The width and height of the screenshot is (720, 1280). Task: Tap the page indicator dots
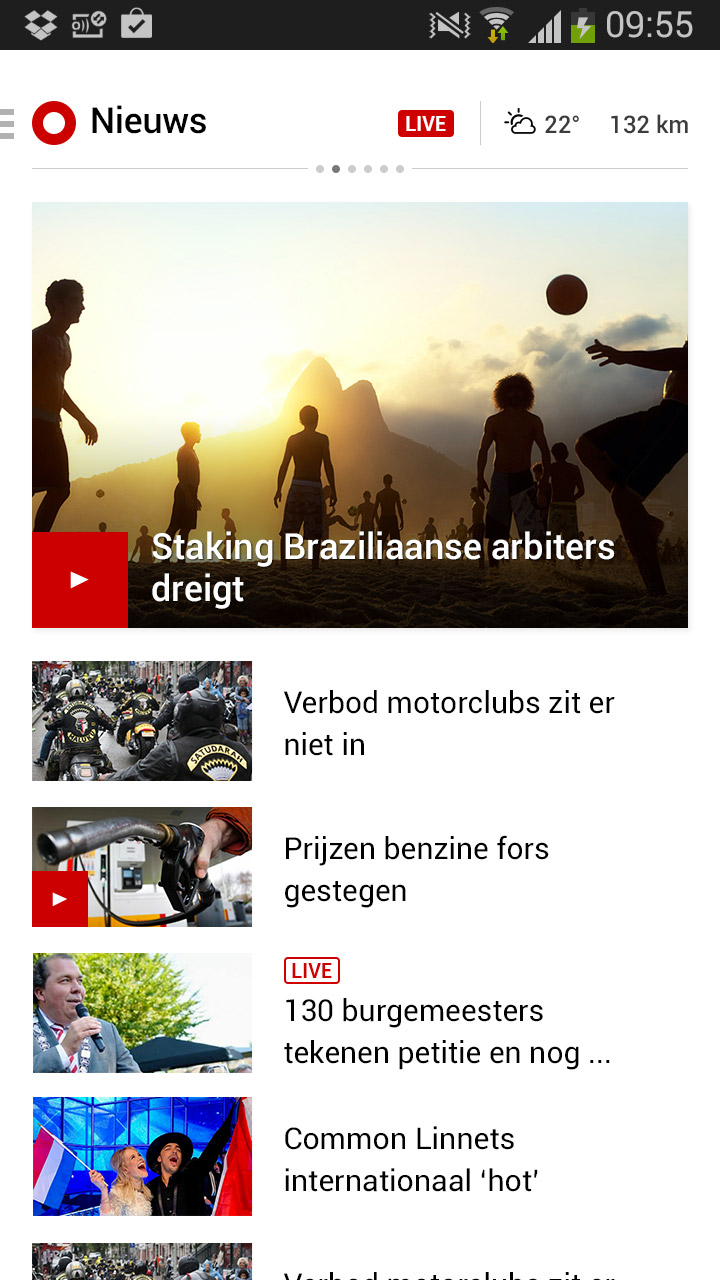tap(360, 169)
